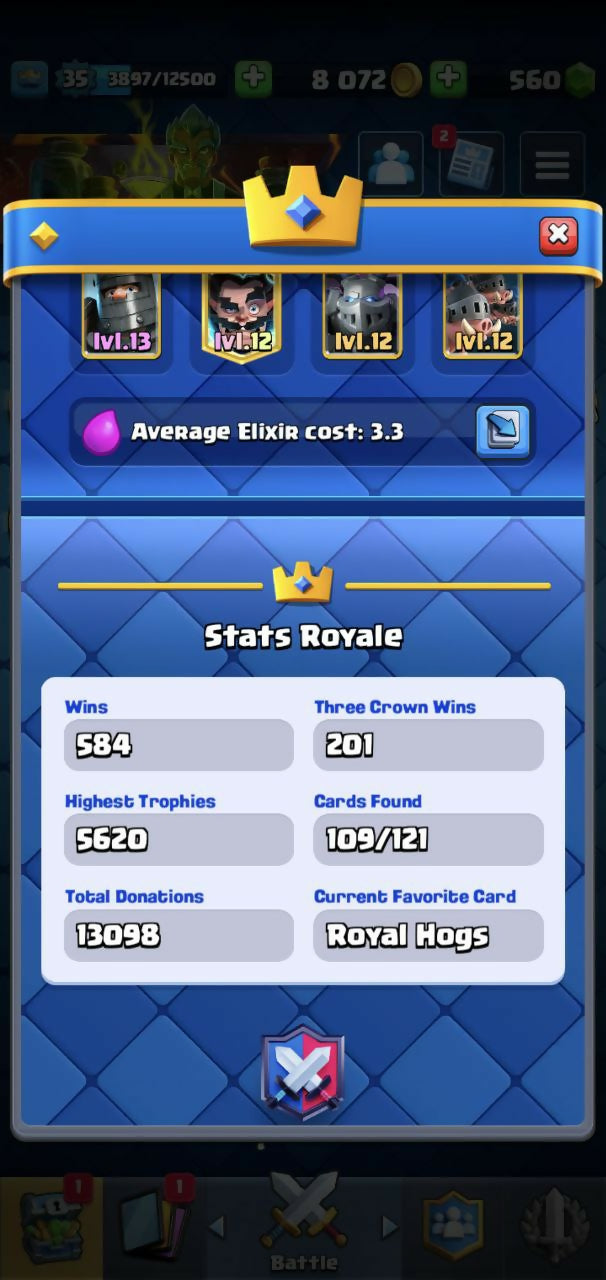Screen dimensions: 606x1280
Task: Select the Mega Minion card
Action: pos(362,315)
